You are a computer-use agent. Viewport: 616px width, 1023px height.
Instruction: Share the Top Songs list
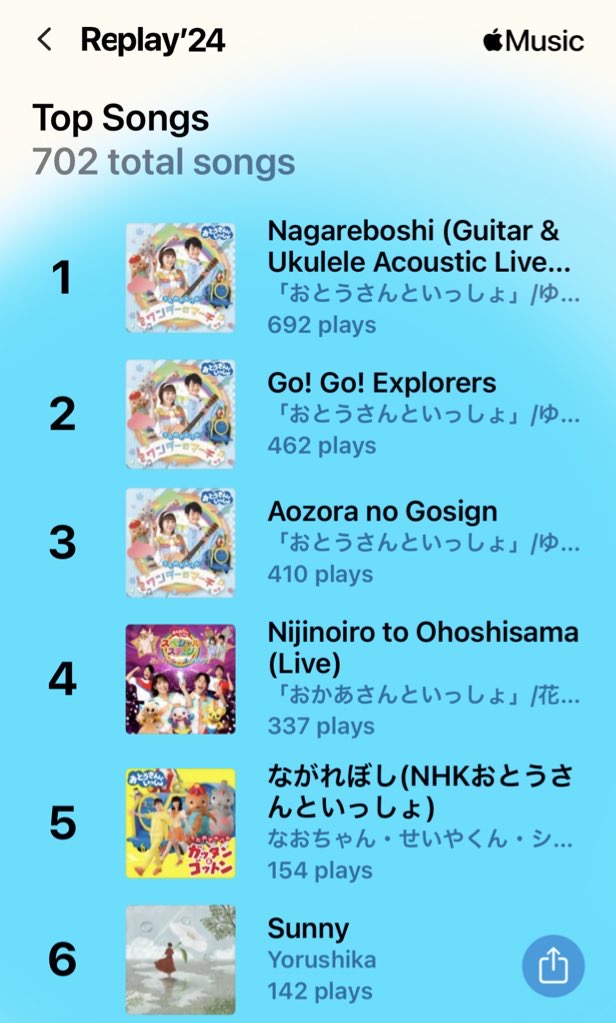click(x=553, y=966)
